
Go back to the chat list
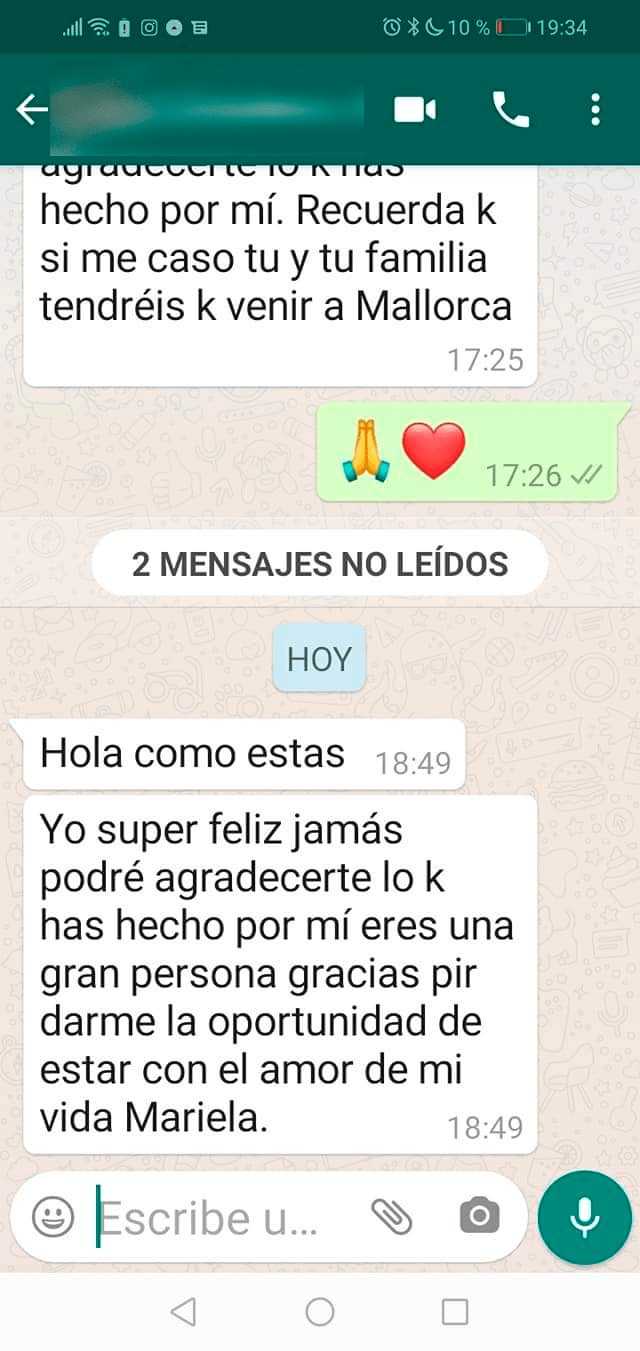31,110
